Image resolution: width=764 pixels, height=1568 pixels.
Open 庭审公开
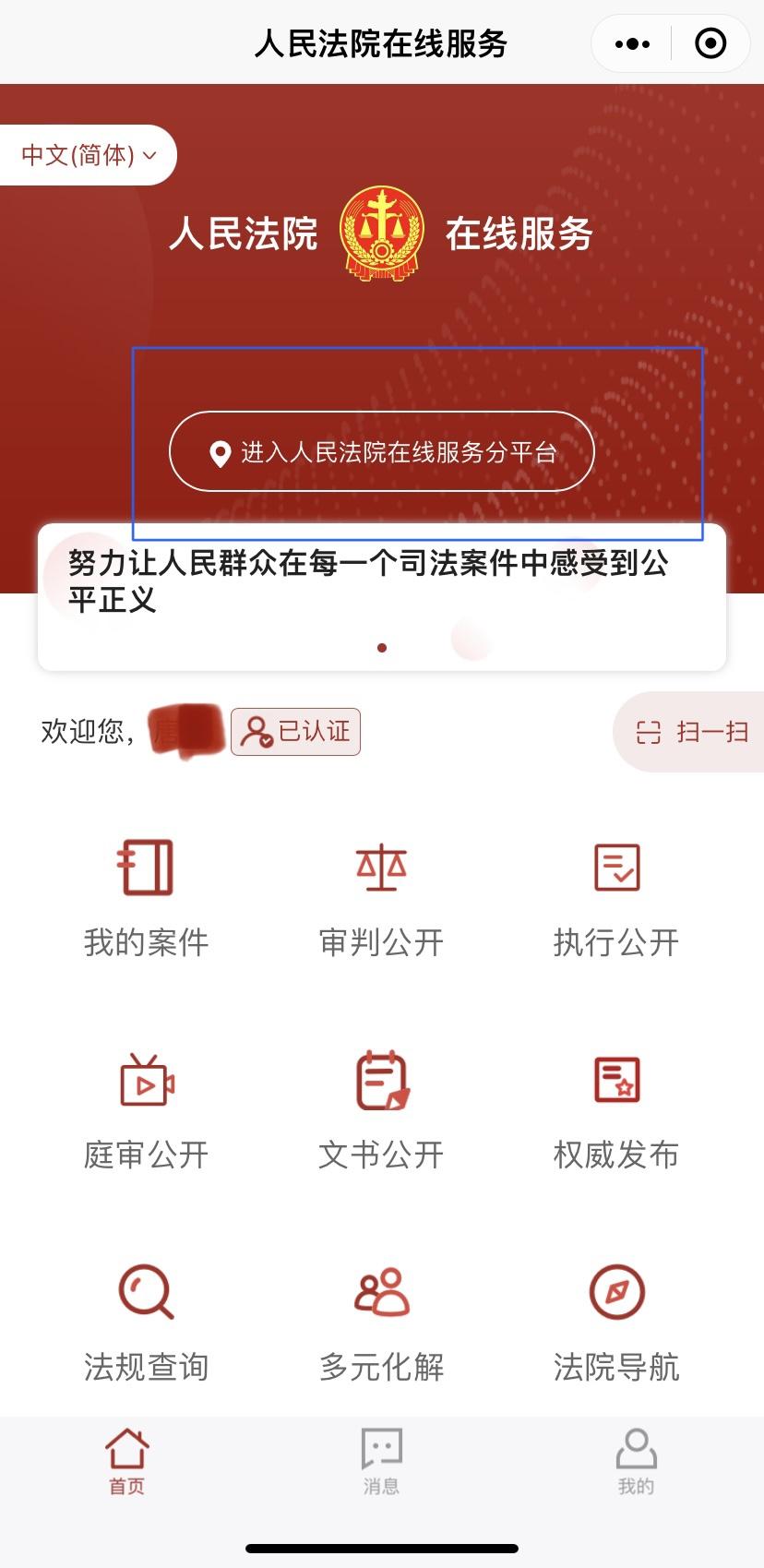click(x=146, y=1109)
